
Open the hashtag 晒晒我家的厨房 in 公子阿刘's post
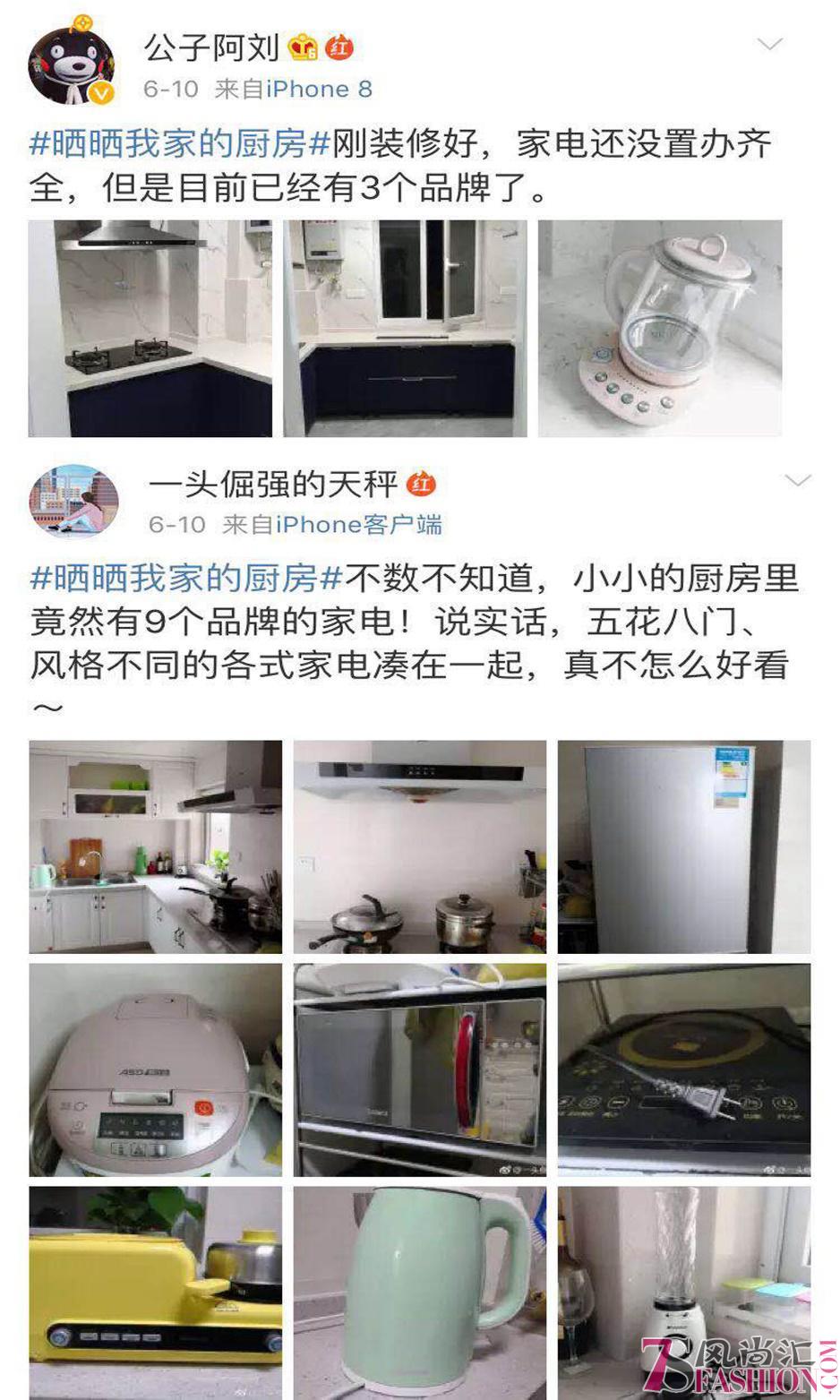click(x=181, y=143)
